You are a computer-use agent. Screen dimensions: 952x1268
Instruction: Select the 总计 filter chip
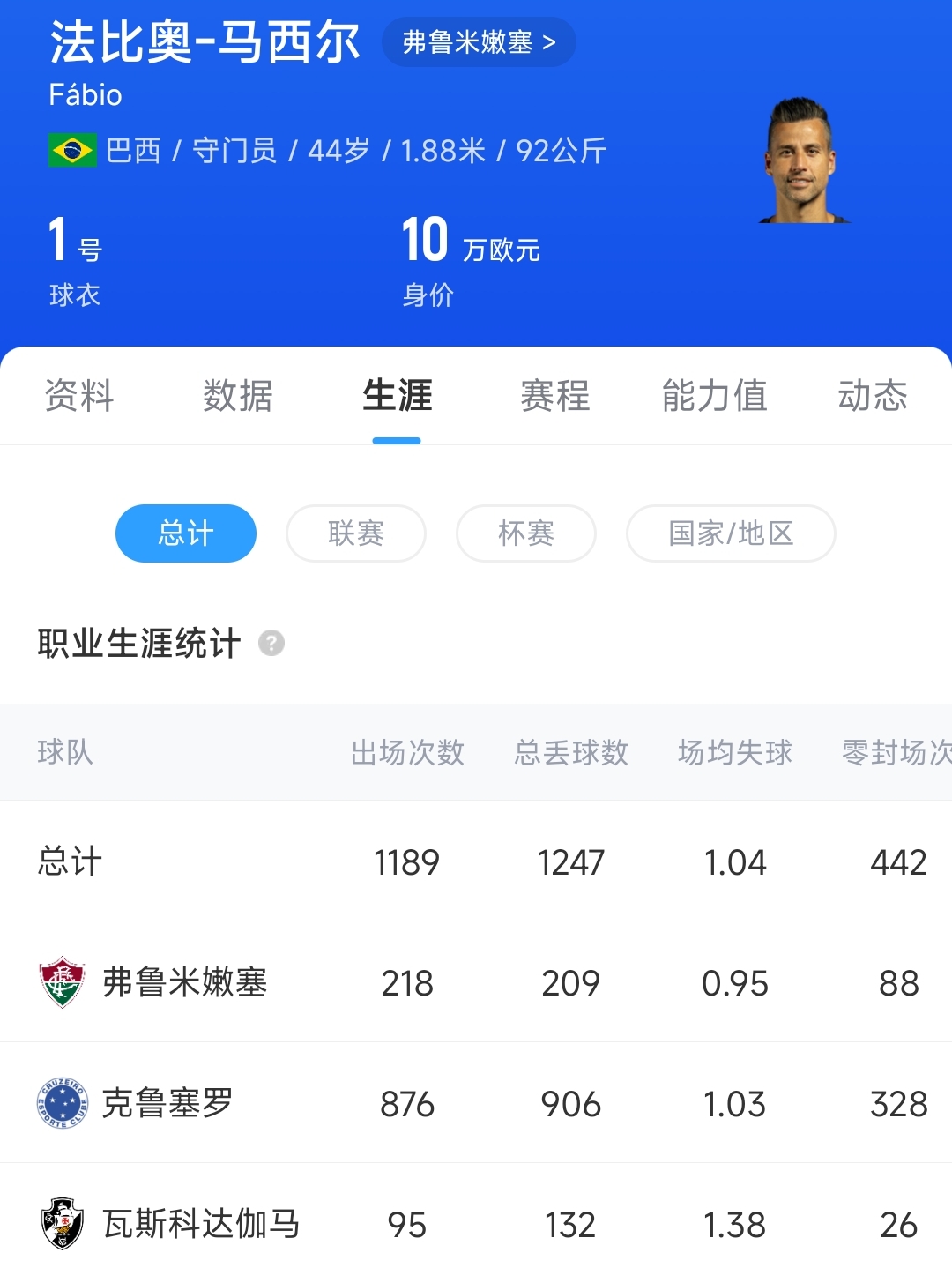(186, 533)
